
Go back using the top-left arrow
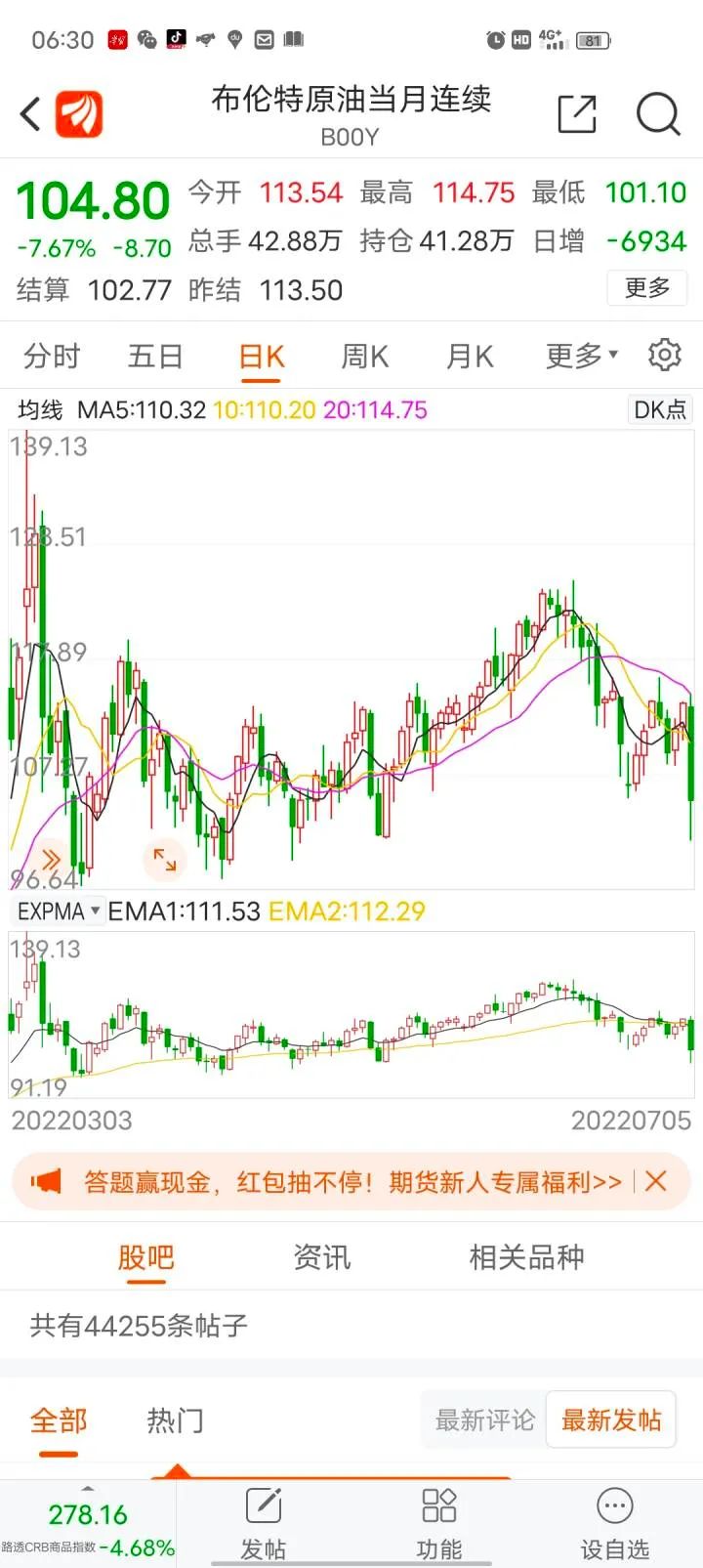[x=31, y=114]
